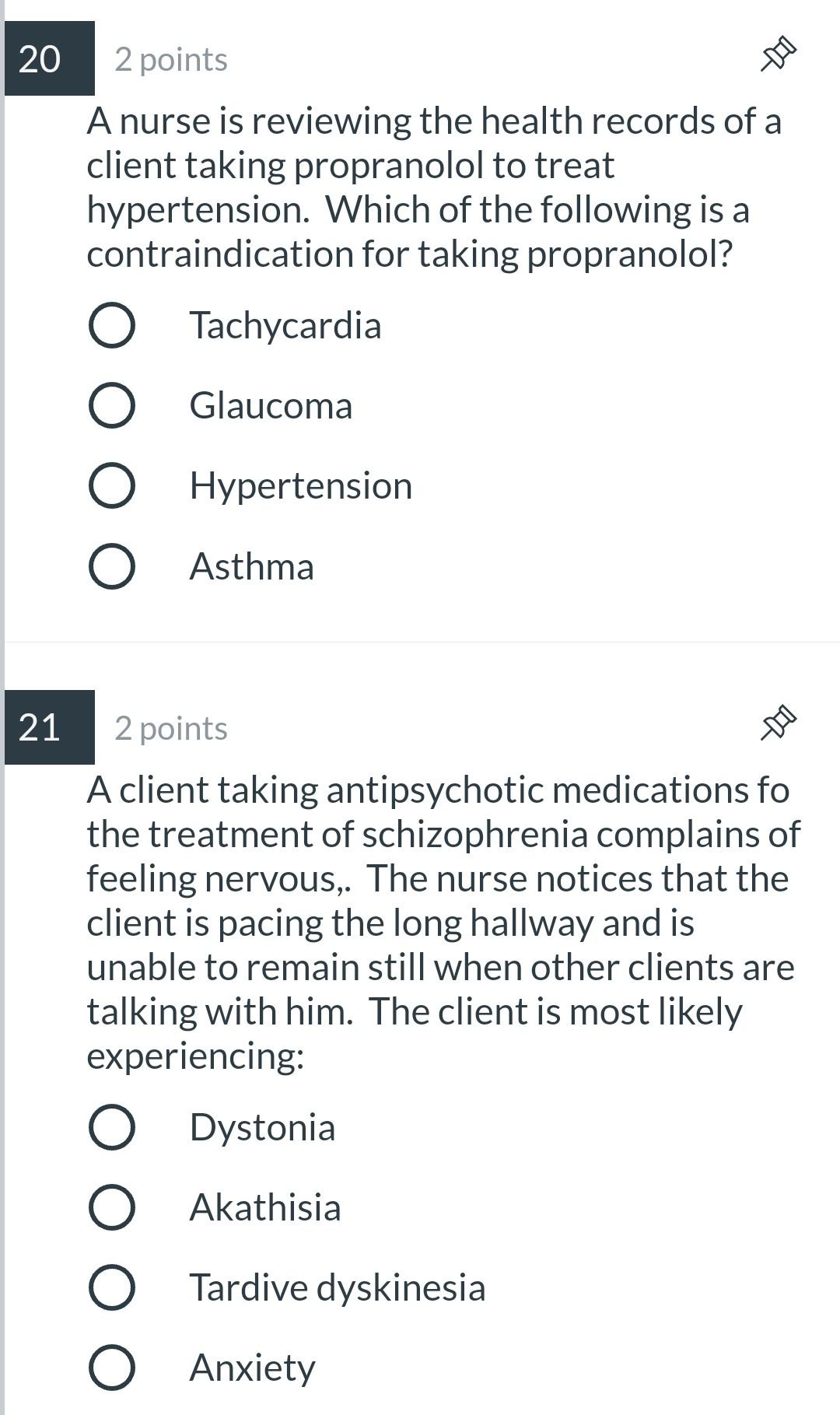This screenshot has width=840, height=1415.
Task: Mark Anxiety as the answer
Action: [112, 1368]
